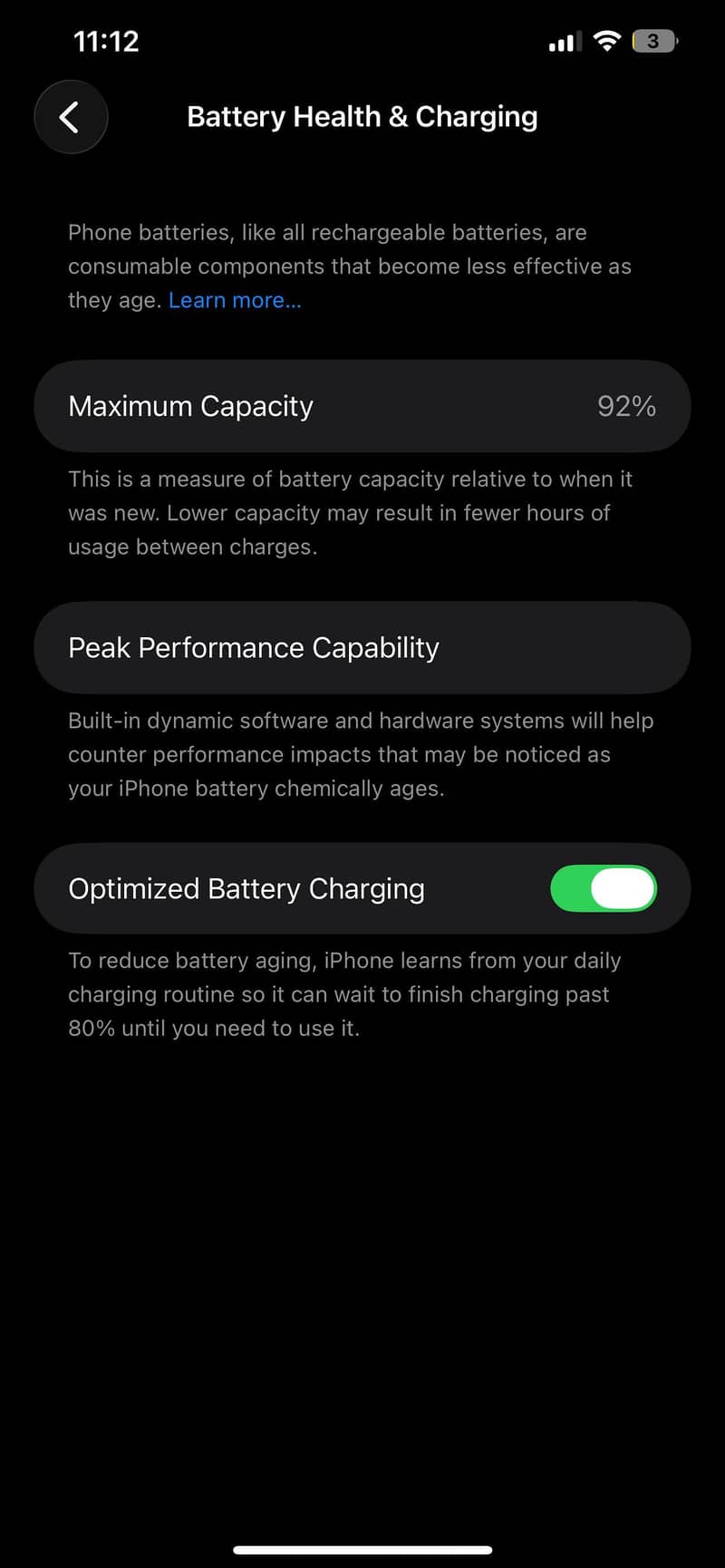Select the Battery Health & Charging title
Image resolution: width=725 pixels, height=1568 pixels.
click(362, 116)
